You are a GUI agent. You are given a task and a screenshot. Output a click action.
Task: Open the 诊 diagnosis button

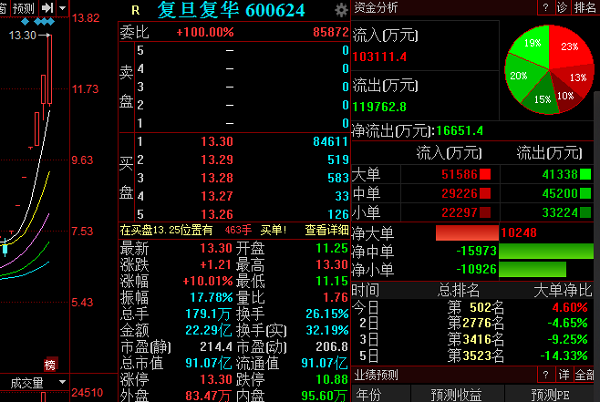[x=562, y=8]
